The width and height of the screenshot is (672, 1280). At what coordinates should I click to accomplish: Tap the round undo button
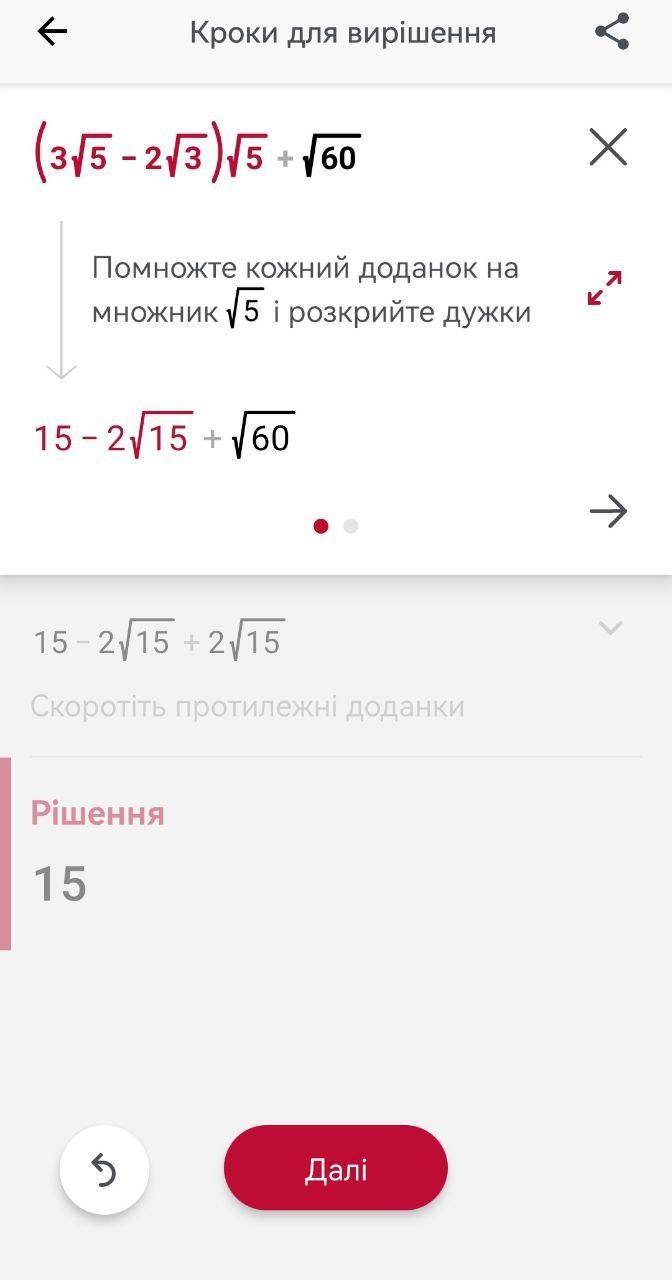tap(104, 1170)
